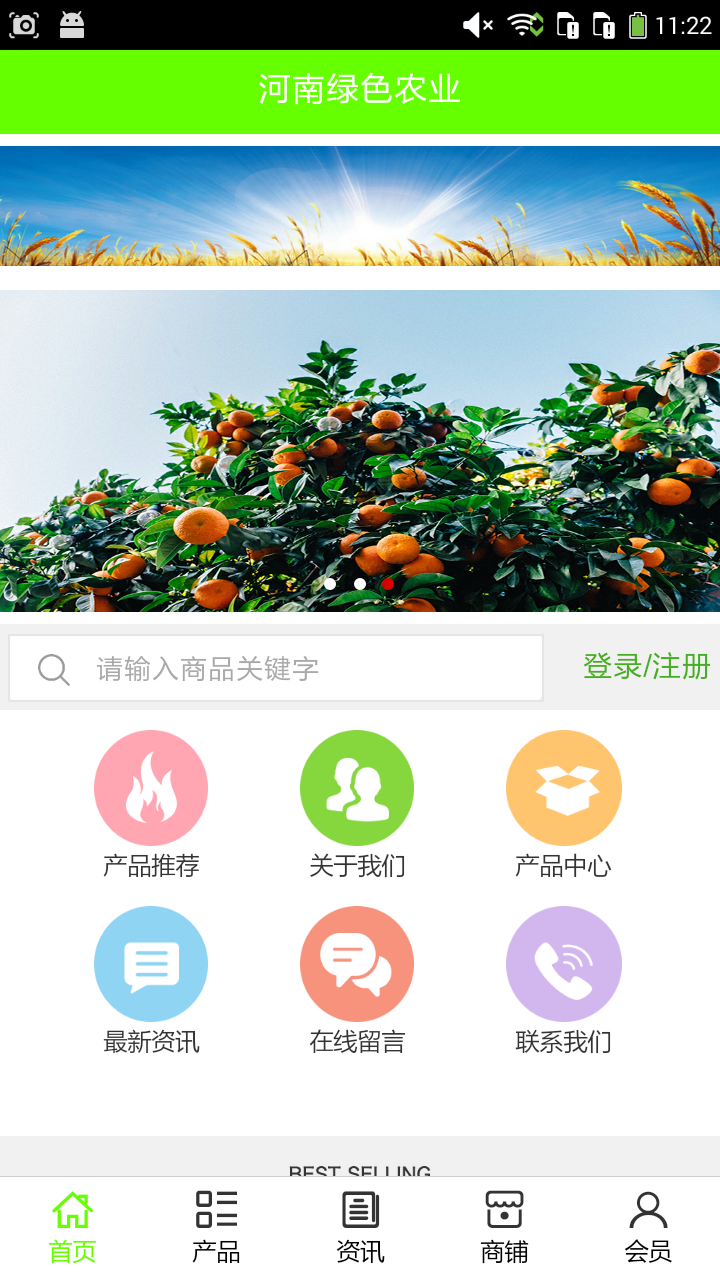Image resolution: width=720 pixels, height=1280 pixels.
Task: Switch to the 资讯 tab
Action: (360, 1228)
